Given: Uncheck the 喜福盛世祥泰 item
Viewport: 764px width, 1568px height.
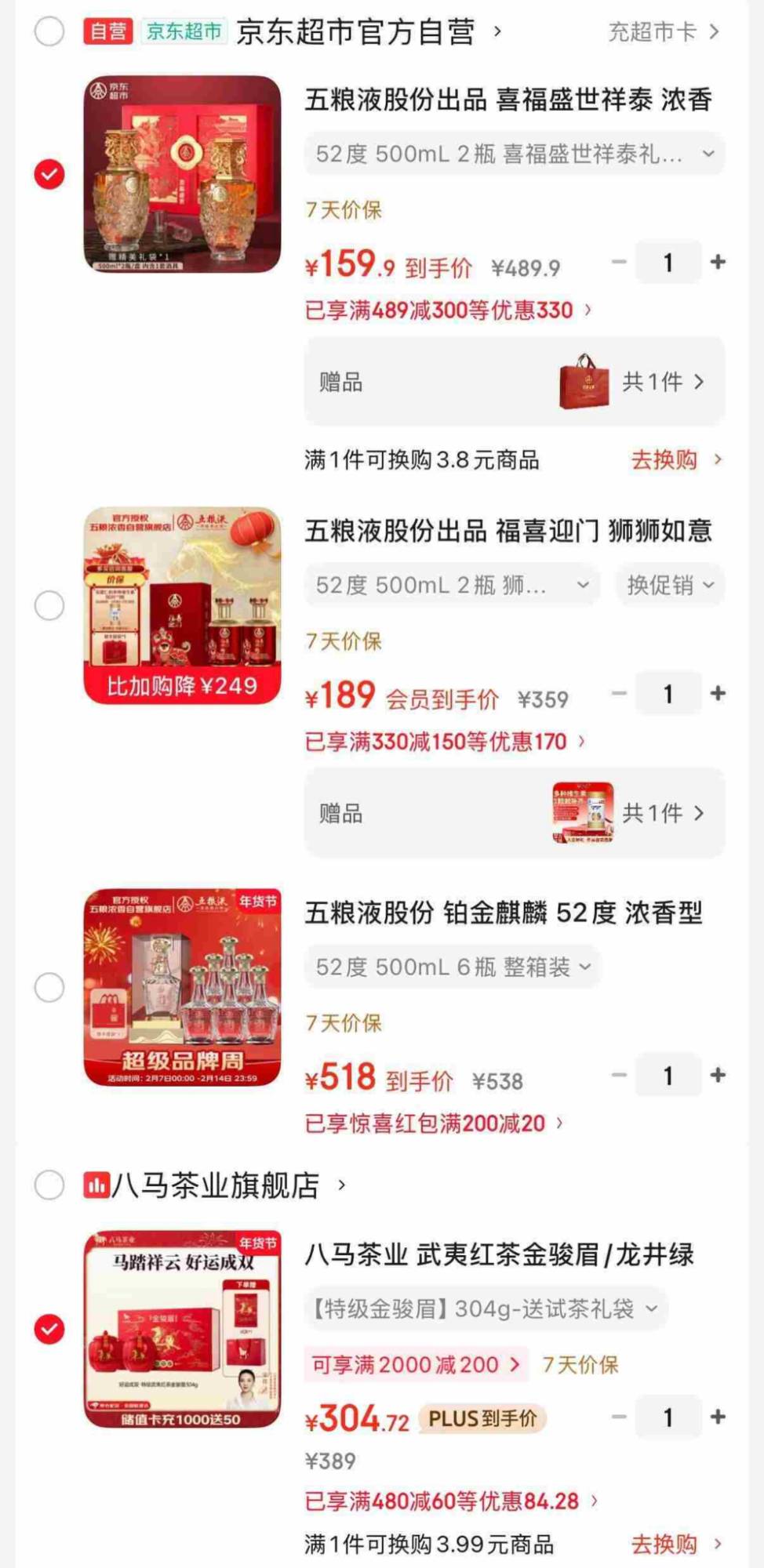Looking at the screenshot, I should coord(49,174).
